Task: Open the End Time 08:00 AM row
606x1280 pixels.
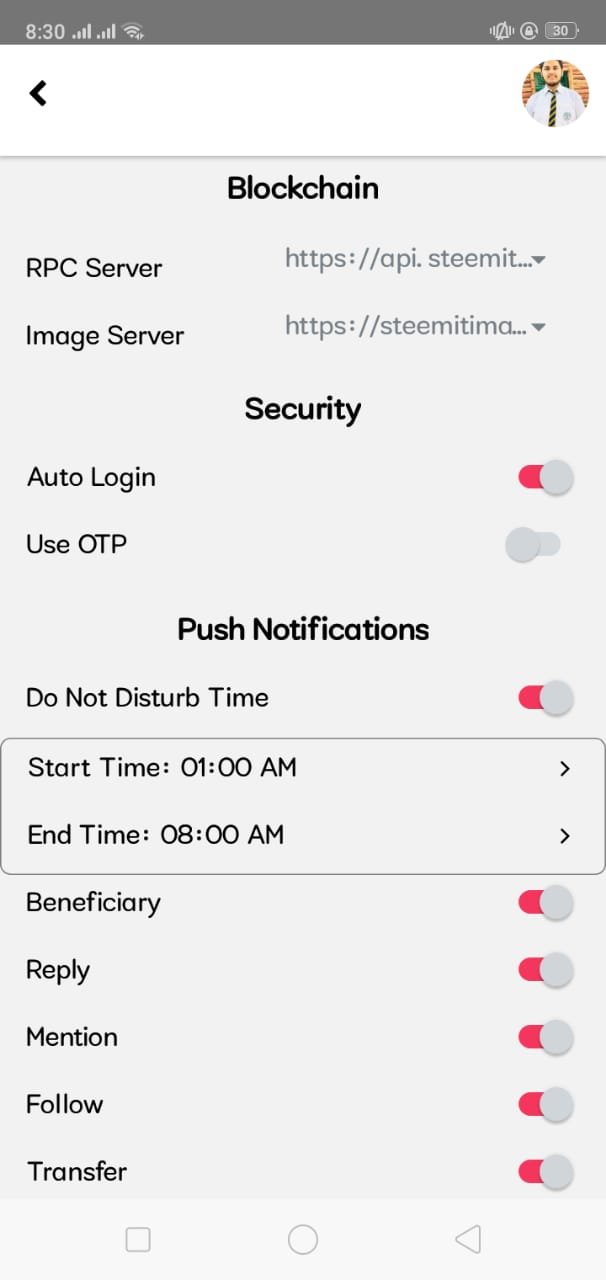Action: tap(302, 835)
